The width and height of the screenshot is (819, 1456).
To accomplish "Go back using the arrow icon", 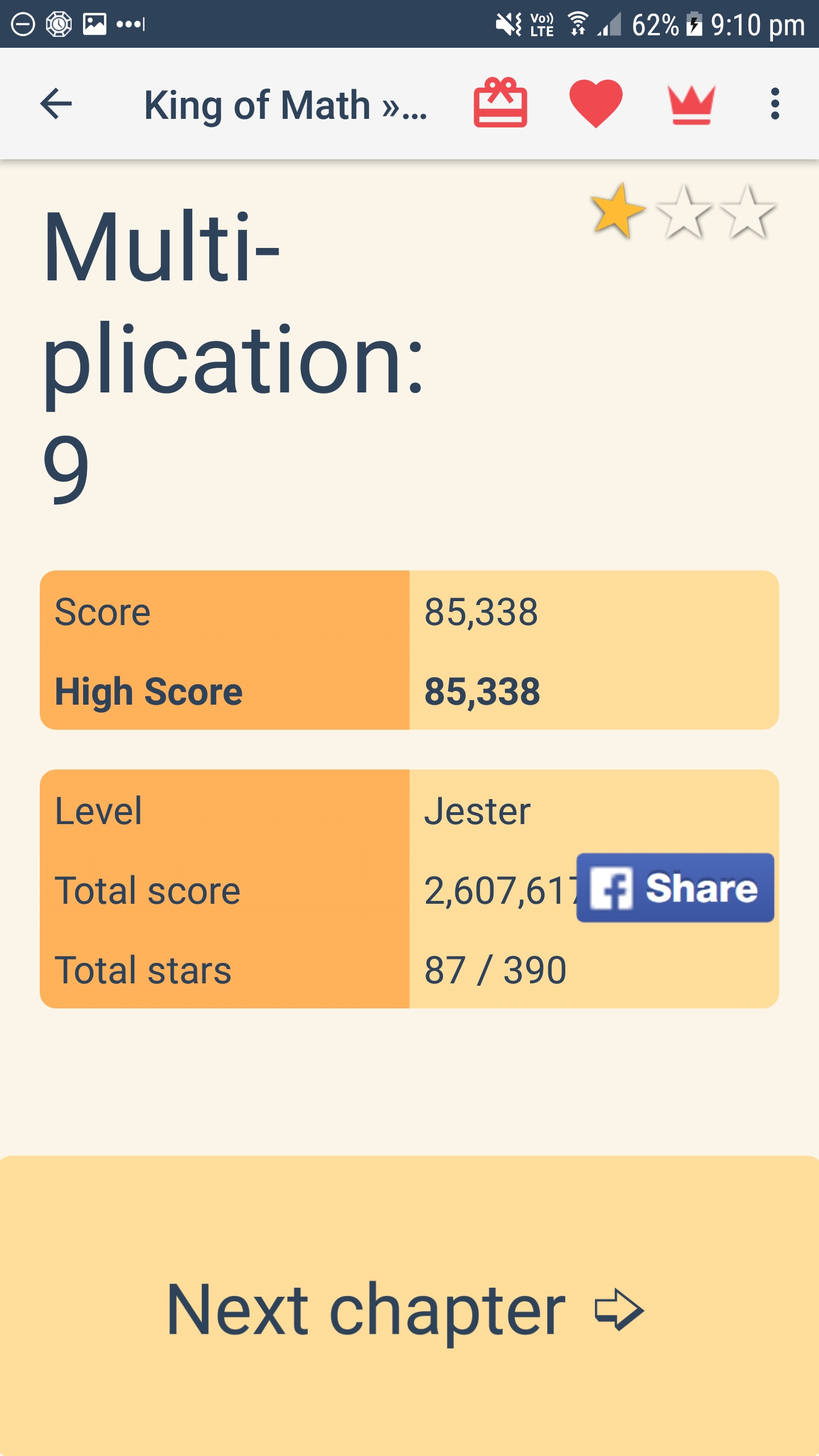I will pyautogui.click(x=56, y=104).
